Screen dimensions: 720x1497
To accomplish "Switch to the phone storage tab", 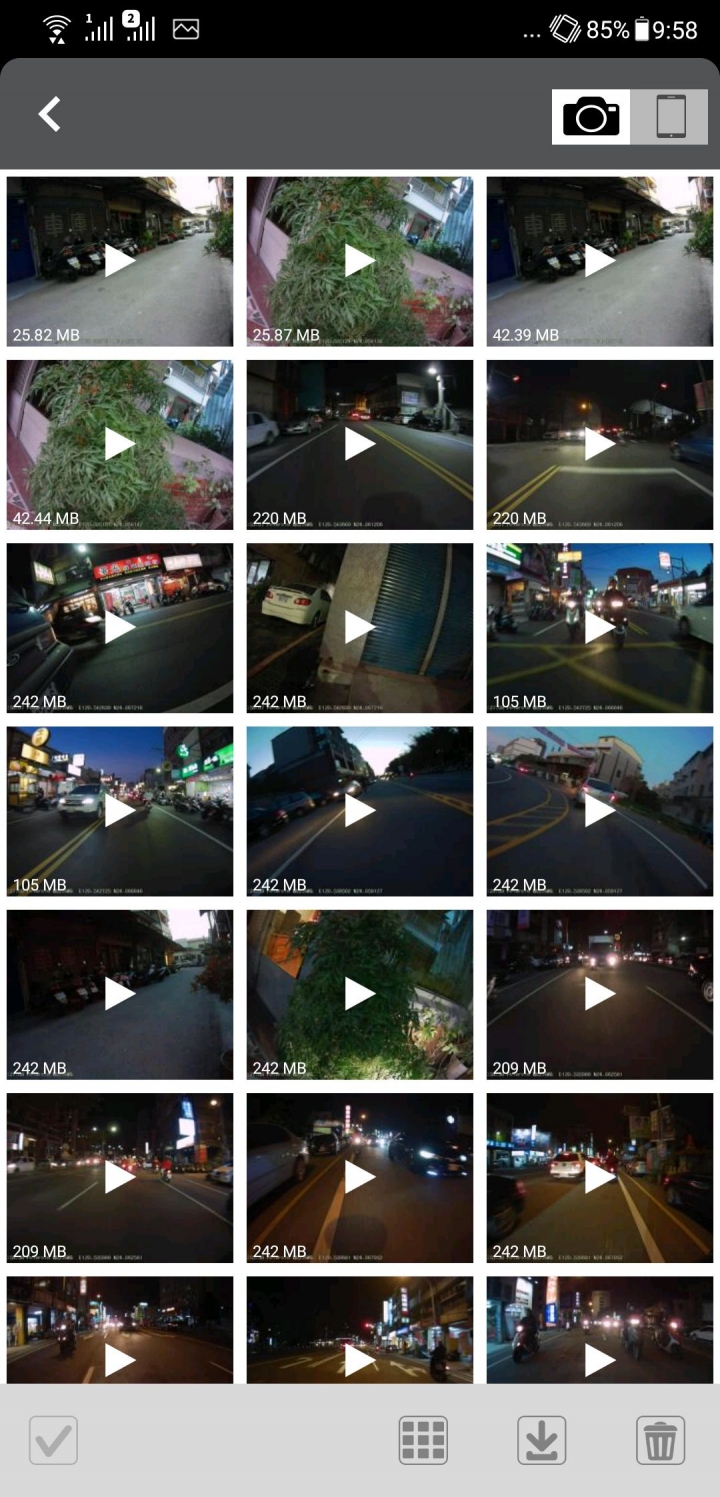I will (x=670, y=117).
